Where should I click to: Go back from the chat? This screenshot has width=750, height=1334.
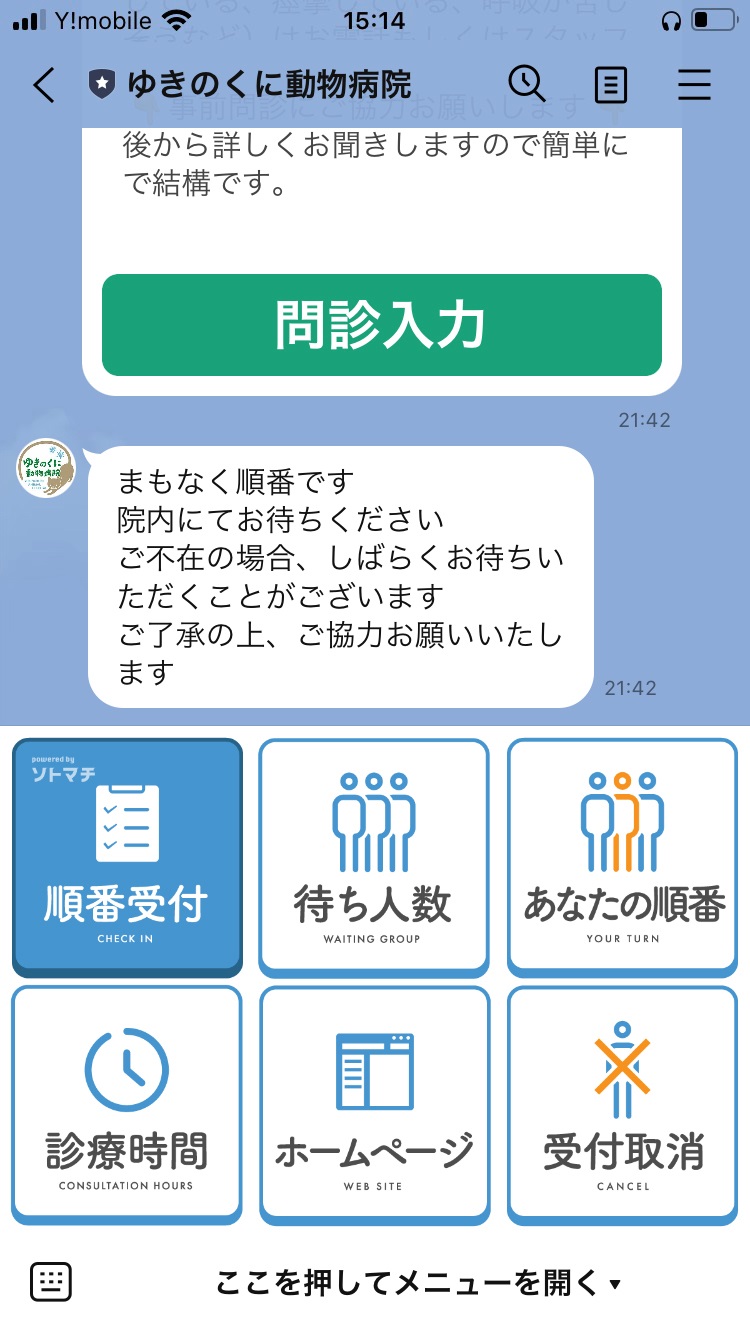pos(43,85)
